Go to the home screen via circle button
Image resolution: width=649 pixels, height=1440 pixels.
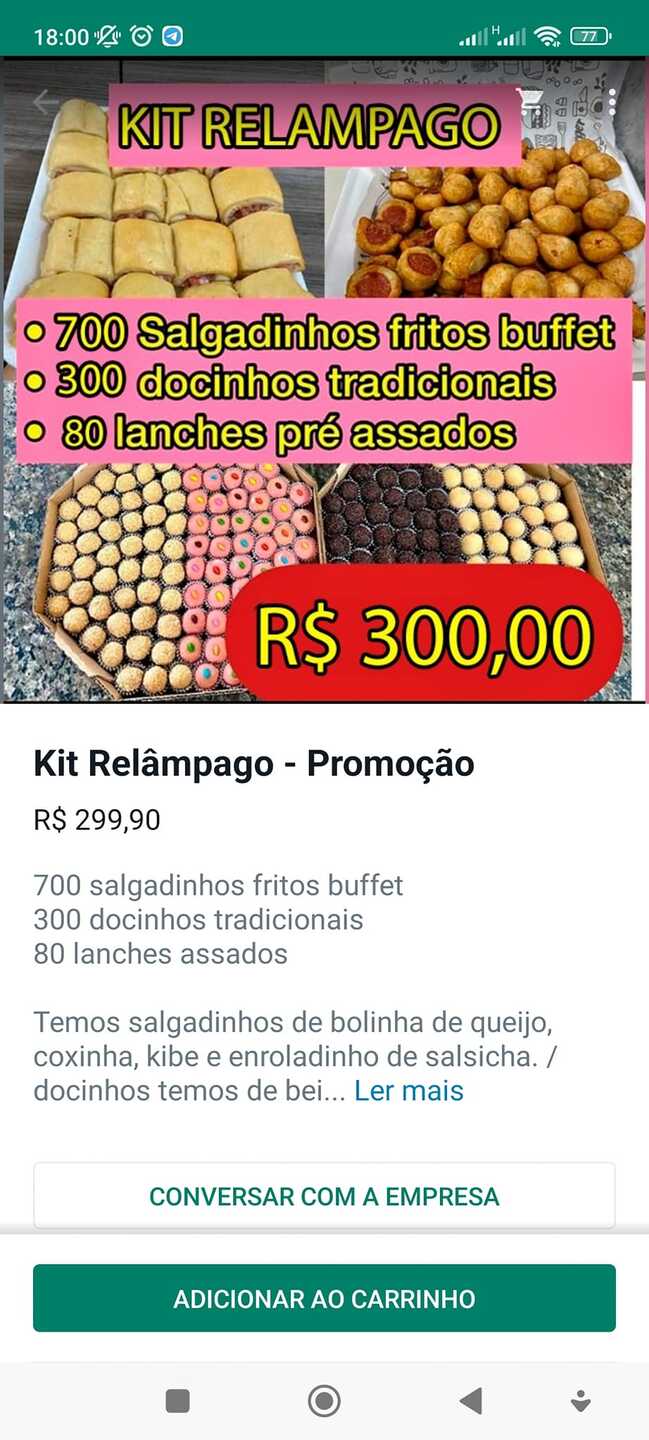coord(324,1401)
